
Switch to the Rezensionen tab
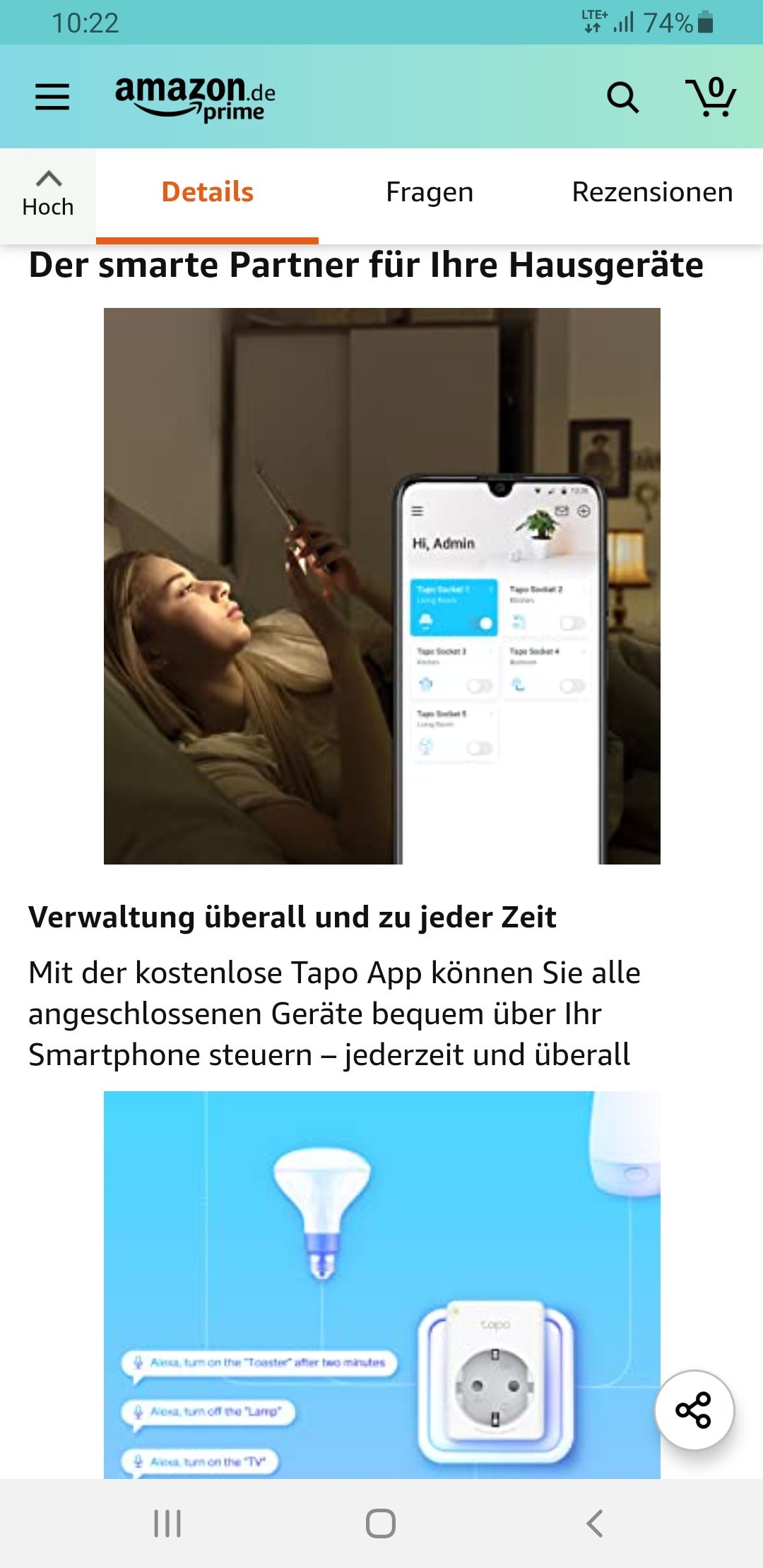(x=651, y=193)
